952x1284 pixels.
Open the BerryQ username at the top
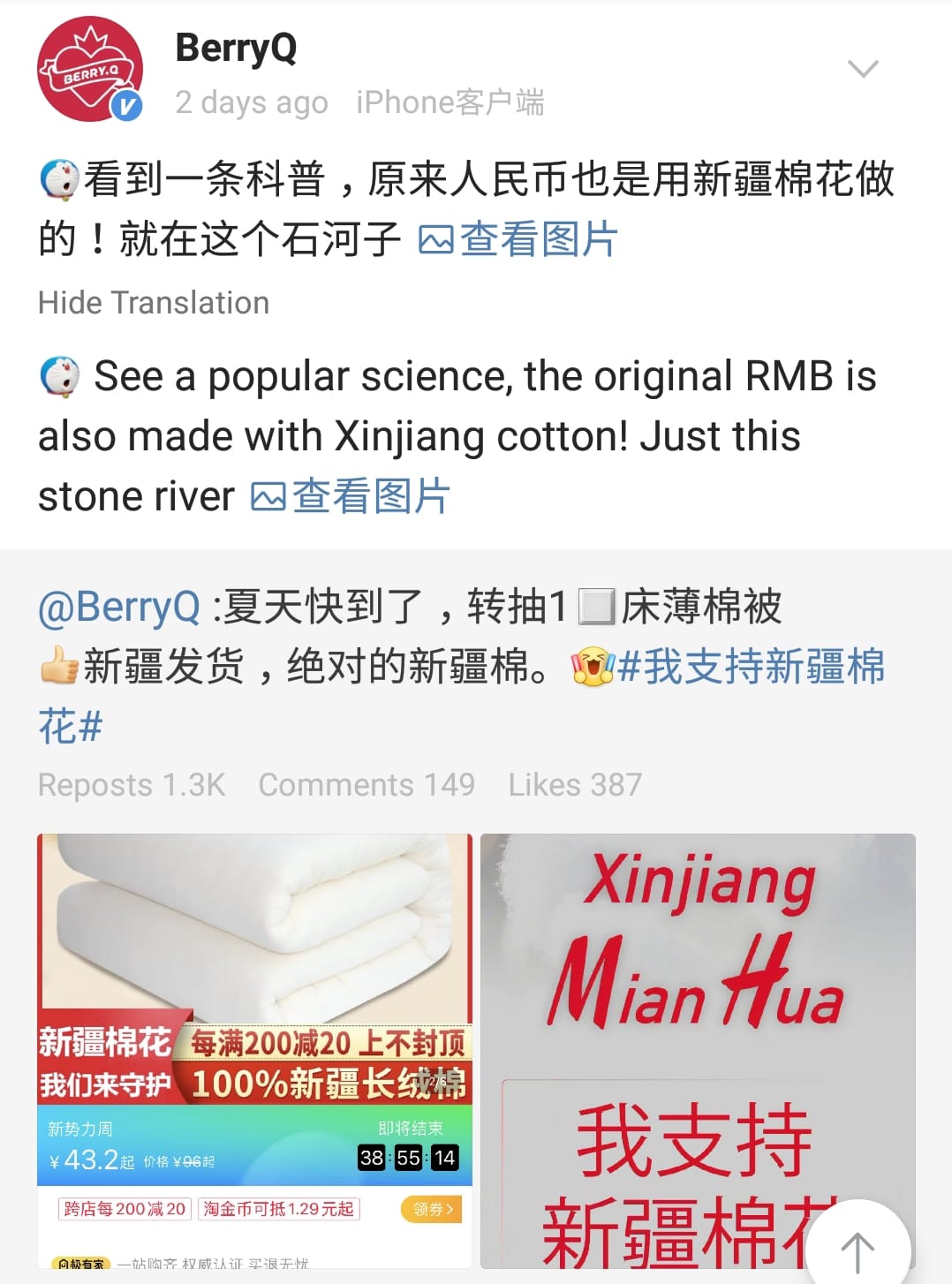236,49
